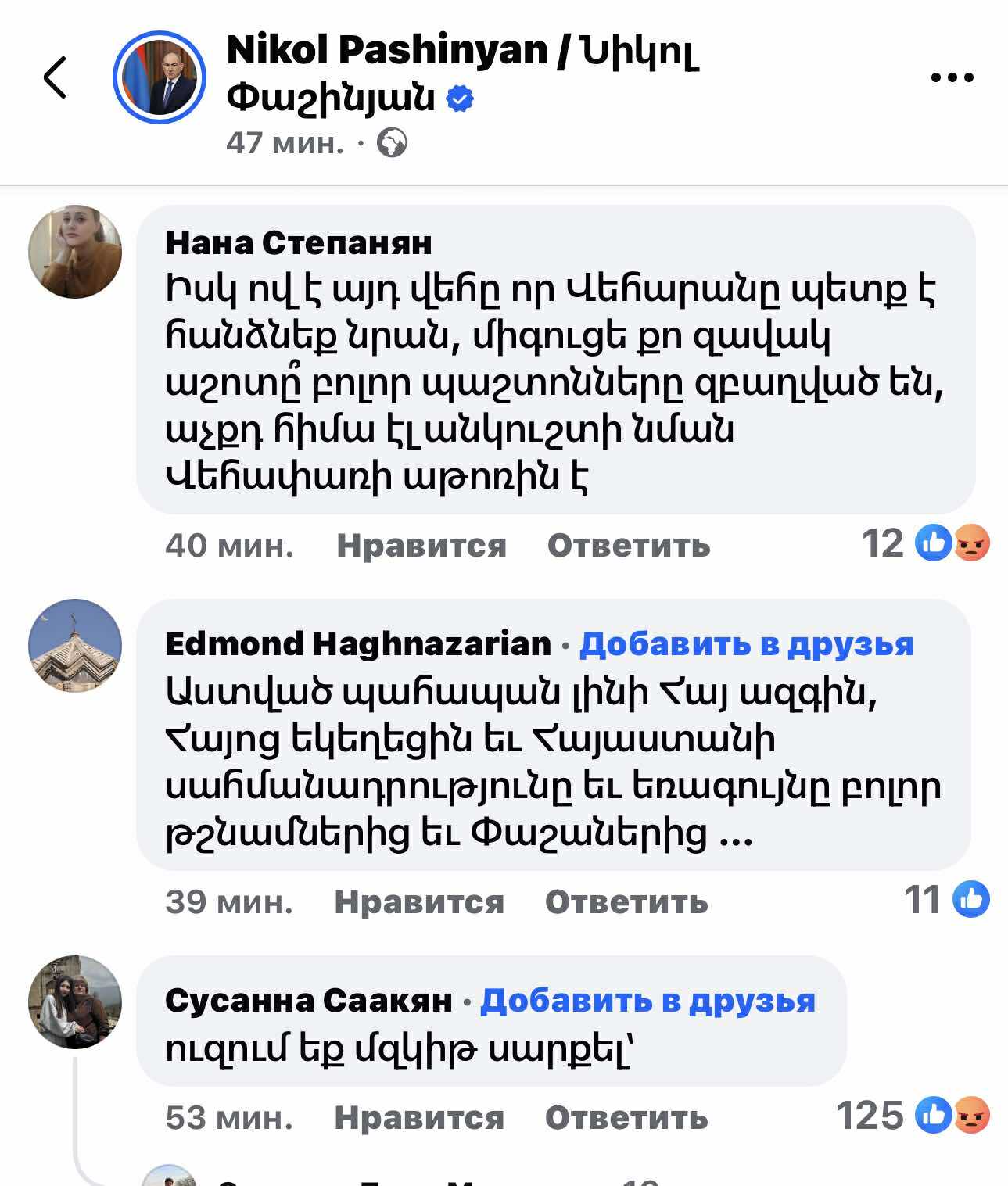Reply to Edmond Haghnazarian's comment
Screen dimensions: 1008x1186
pyautogui.click(x=626, y=901)
